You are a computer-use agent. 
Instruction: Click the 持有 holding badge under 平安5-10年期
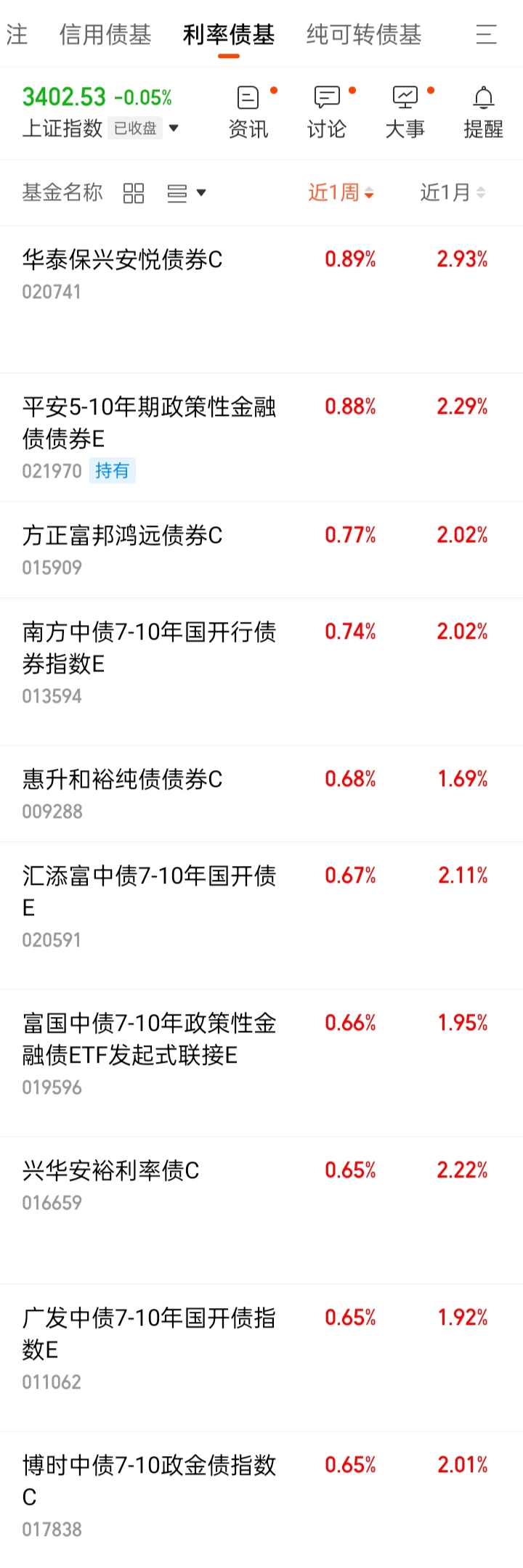[x=113, y=471]
